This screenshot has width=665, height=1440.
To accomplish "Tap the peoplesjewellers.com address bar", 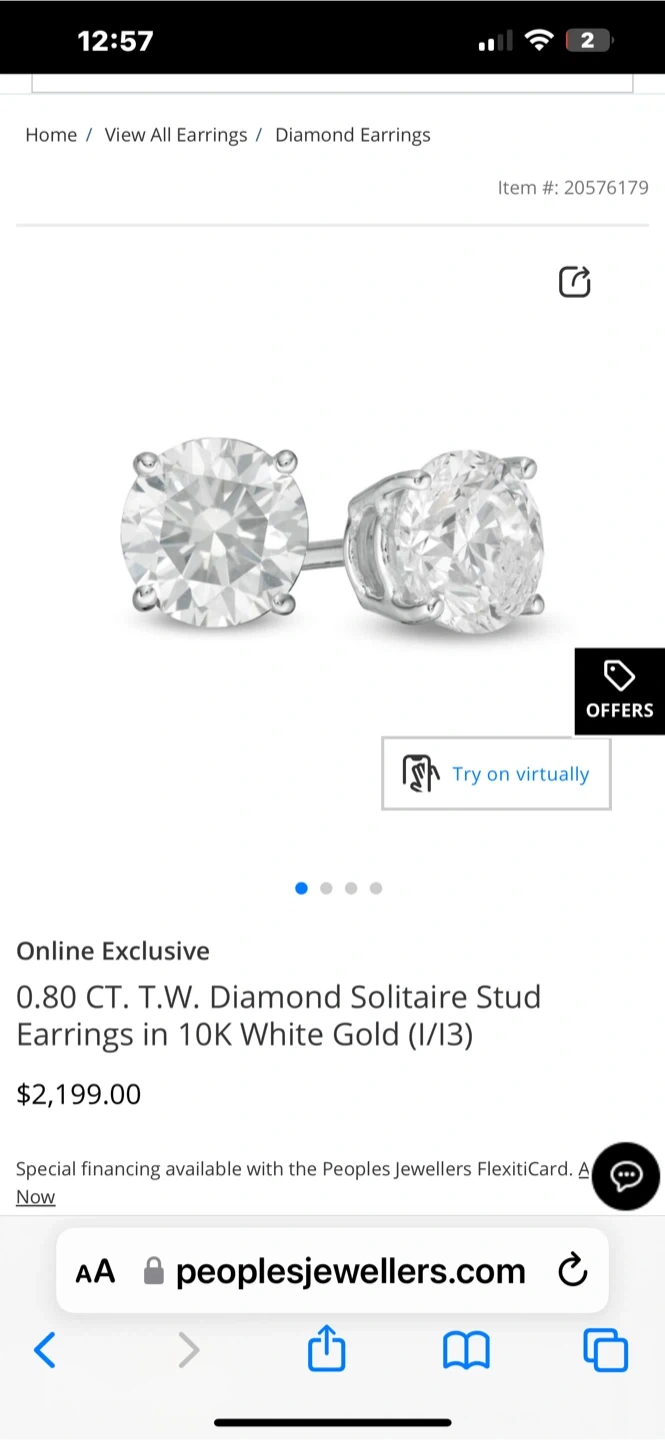I will tap(350, 1271).
